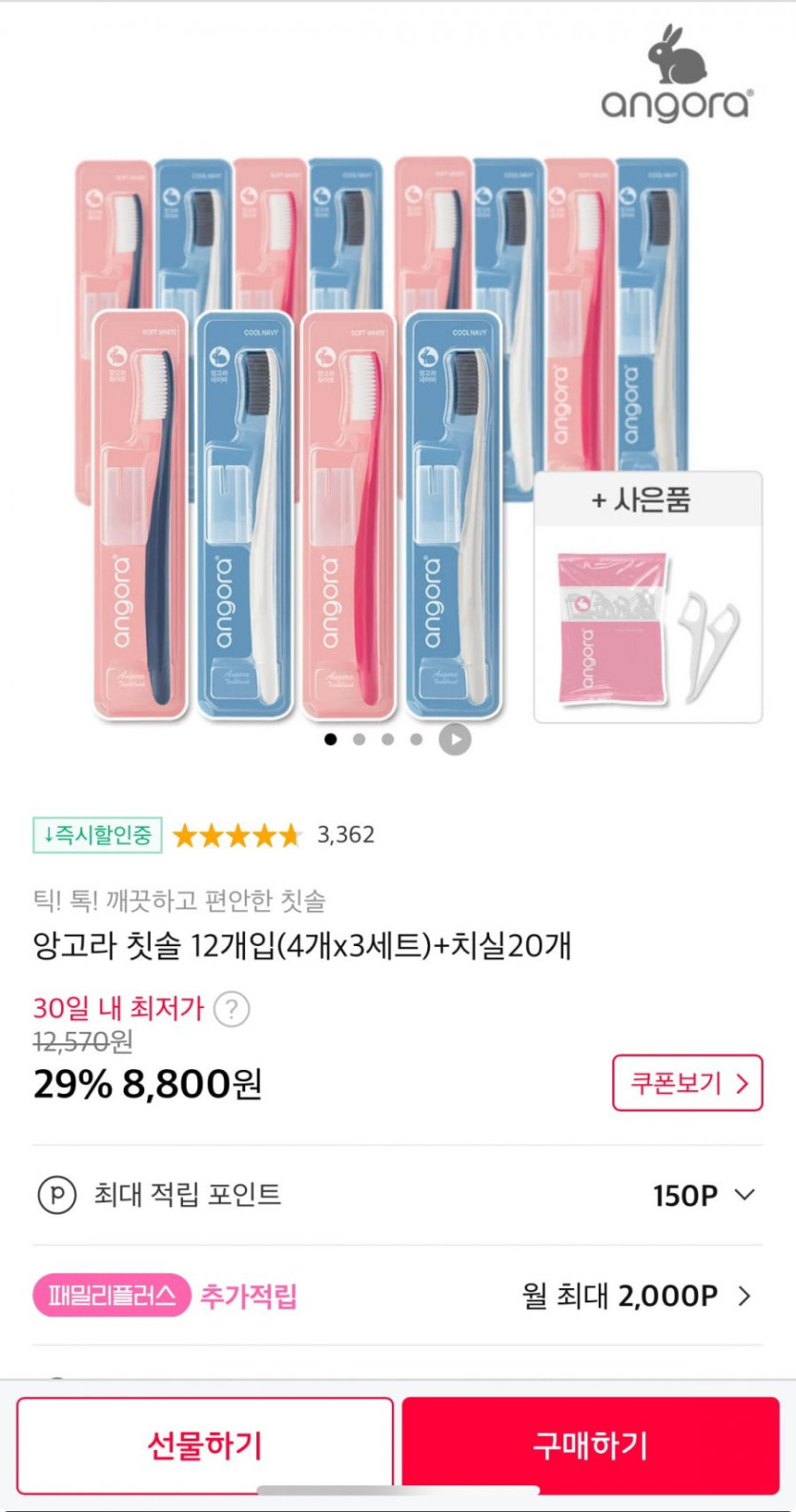Open the angora toothbrush product image
This screenshot has height=1512, width=796.
(x=398, y=438)
